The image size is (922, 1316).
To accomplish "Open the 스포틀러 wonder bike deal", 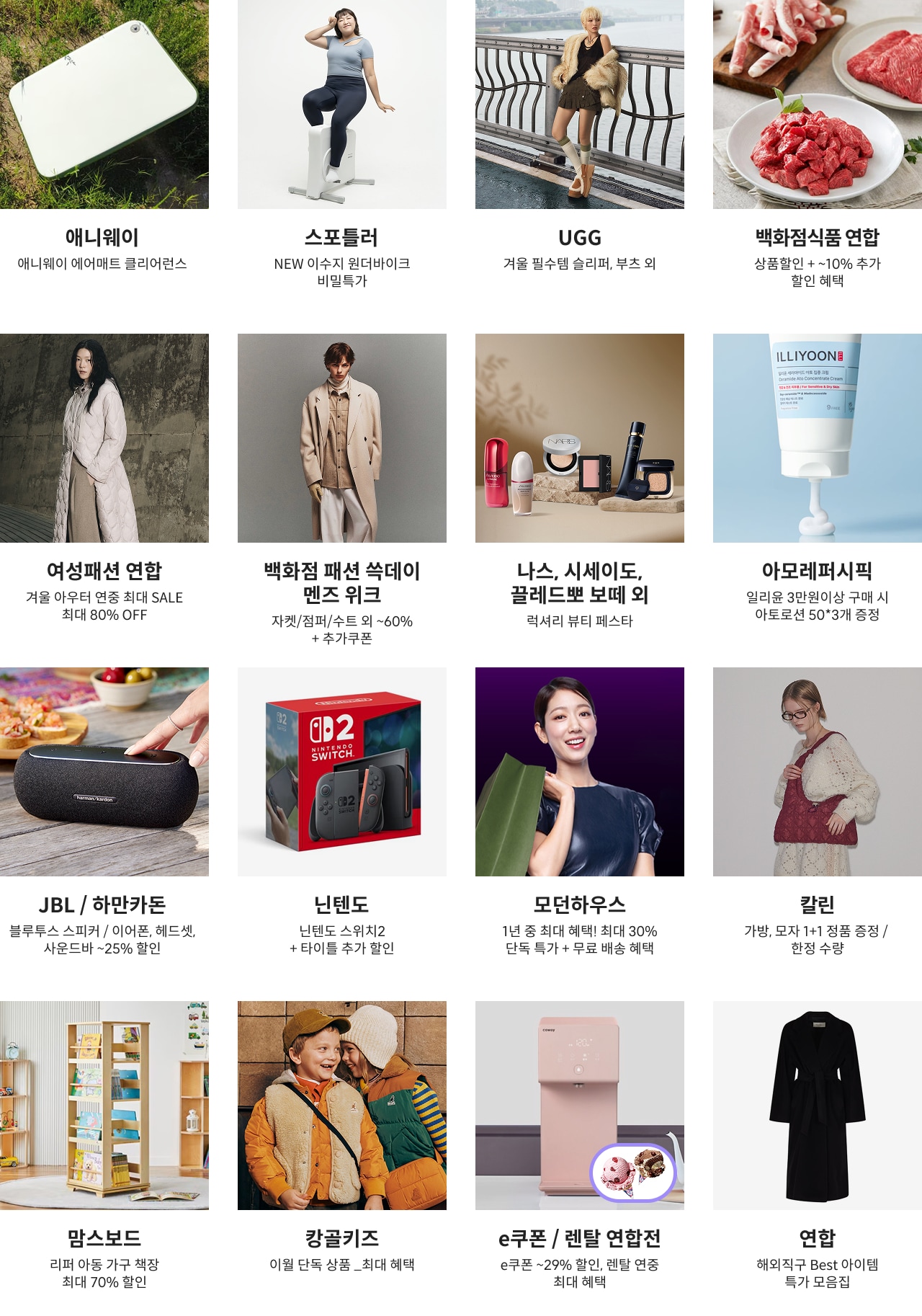I will tap(342, 105).
